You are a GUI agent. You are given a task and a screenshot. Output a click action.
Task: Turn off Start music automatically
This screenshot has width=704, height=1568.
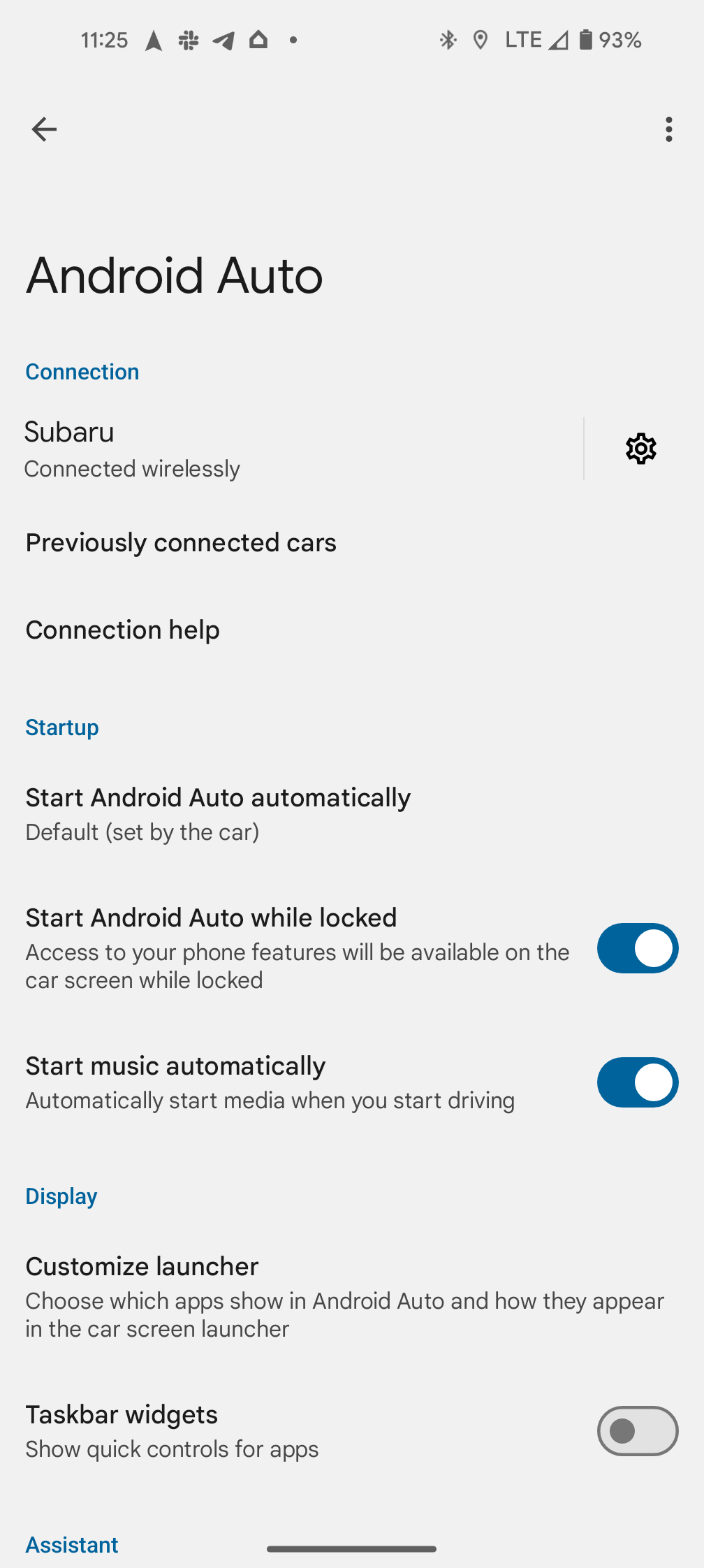coord(638,1082)
